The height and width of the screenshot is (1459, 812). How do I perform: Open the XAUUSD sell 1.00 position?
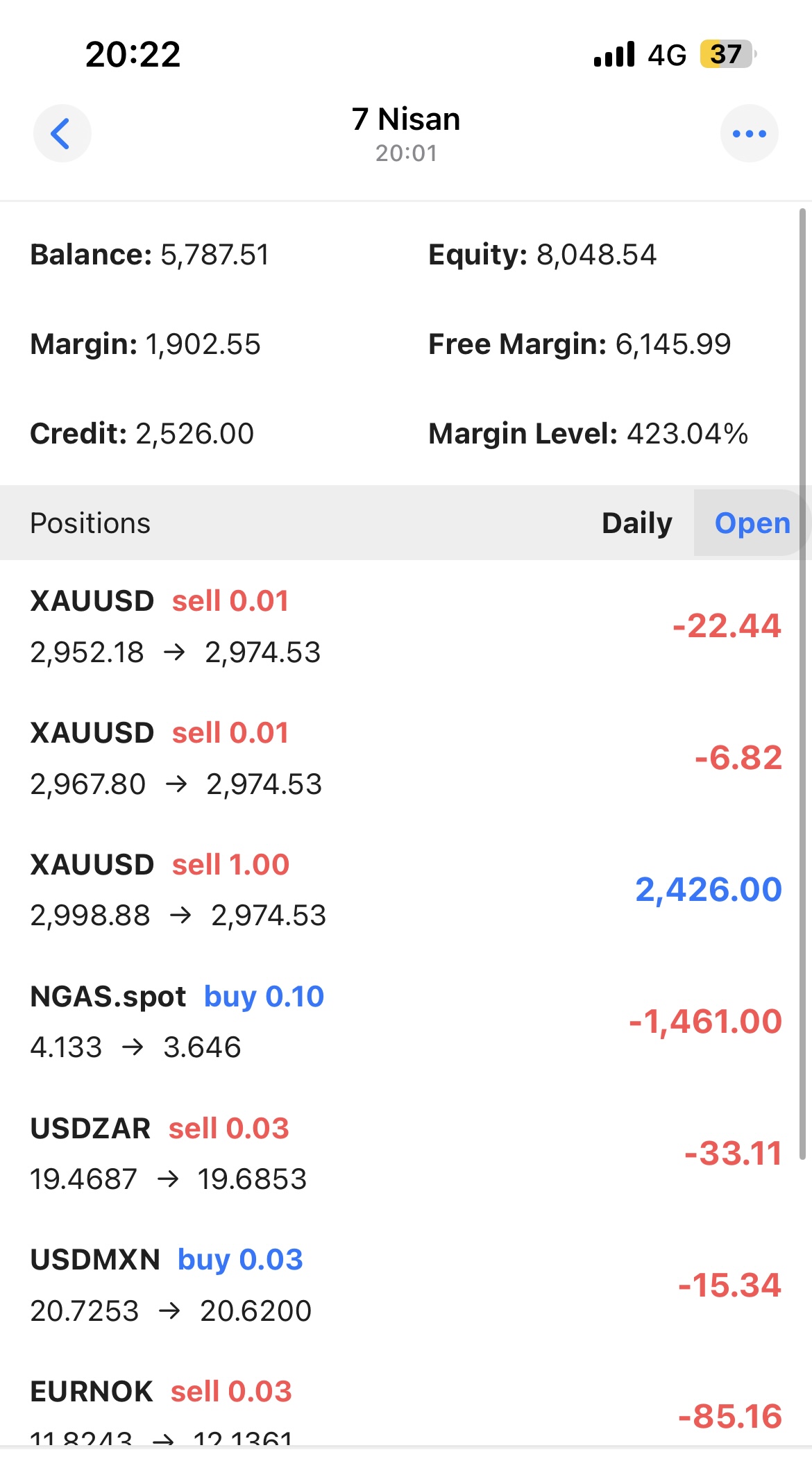coord(406,890)
